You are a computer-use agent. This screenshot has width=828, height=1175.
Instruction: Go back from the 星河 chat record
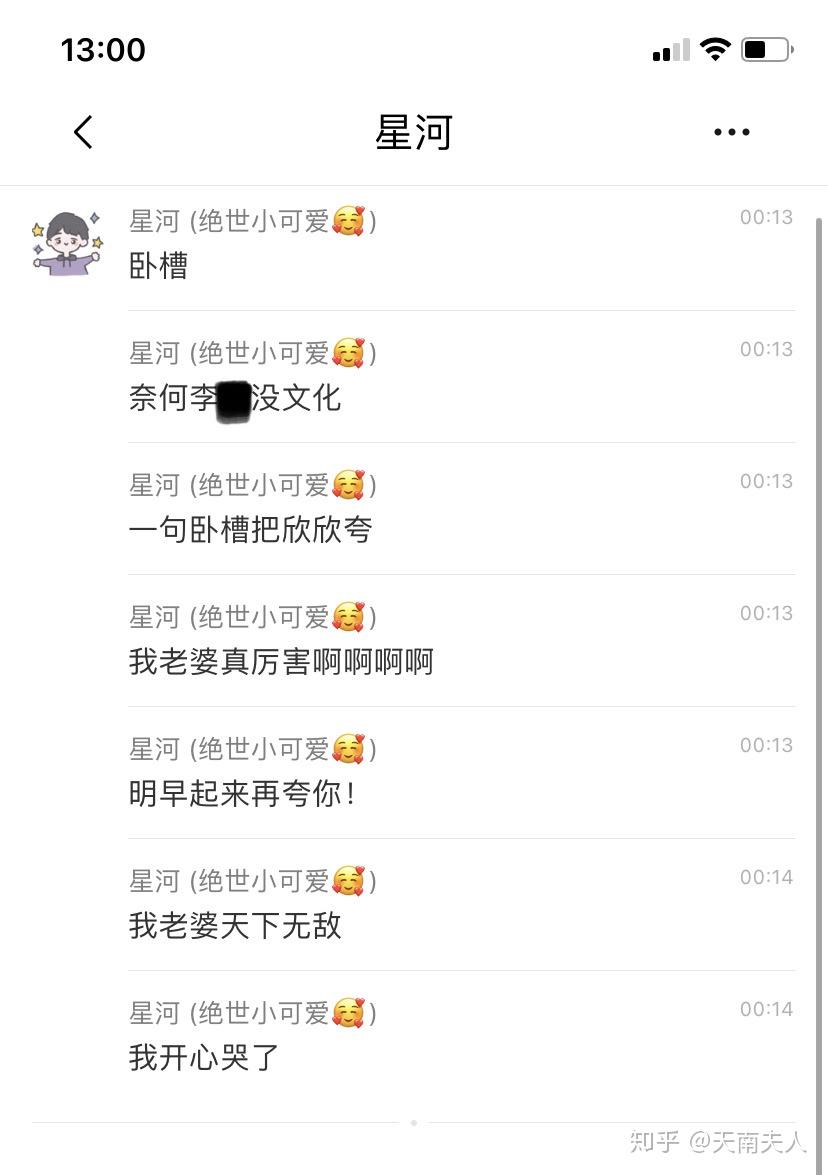pyautogui.click(x=84, y=132)
